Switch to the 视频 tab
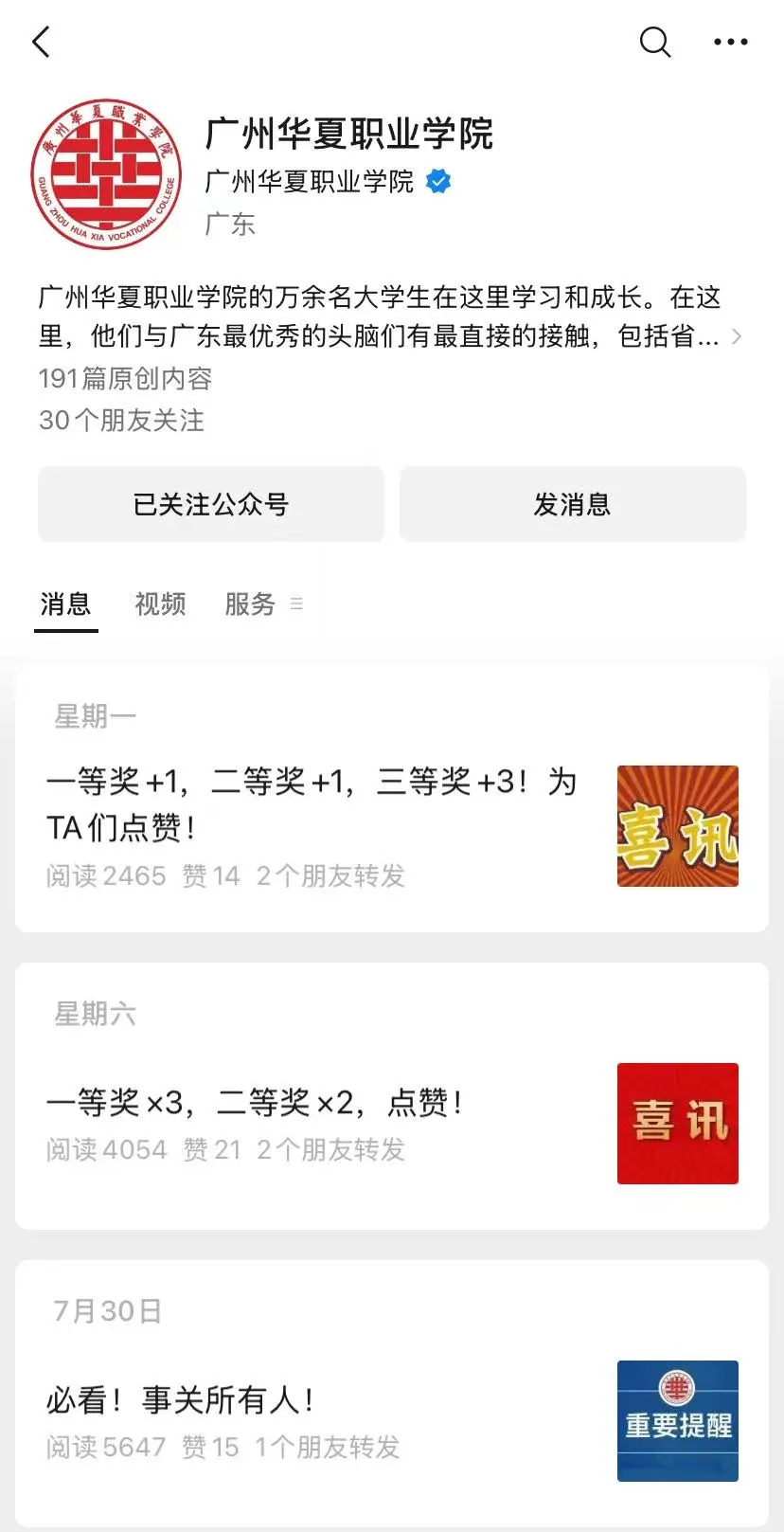The height and width of the screenshot is (1532, 784). pos(160,604)
